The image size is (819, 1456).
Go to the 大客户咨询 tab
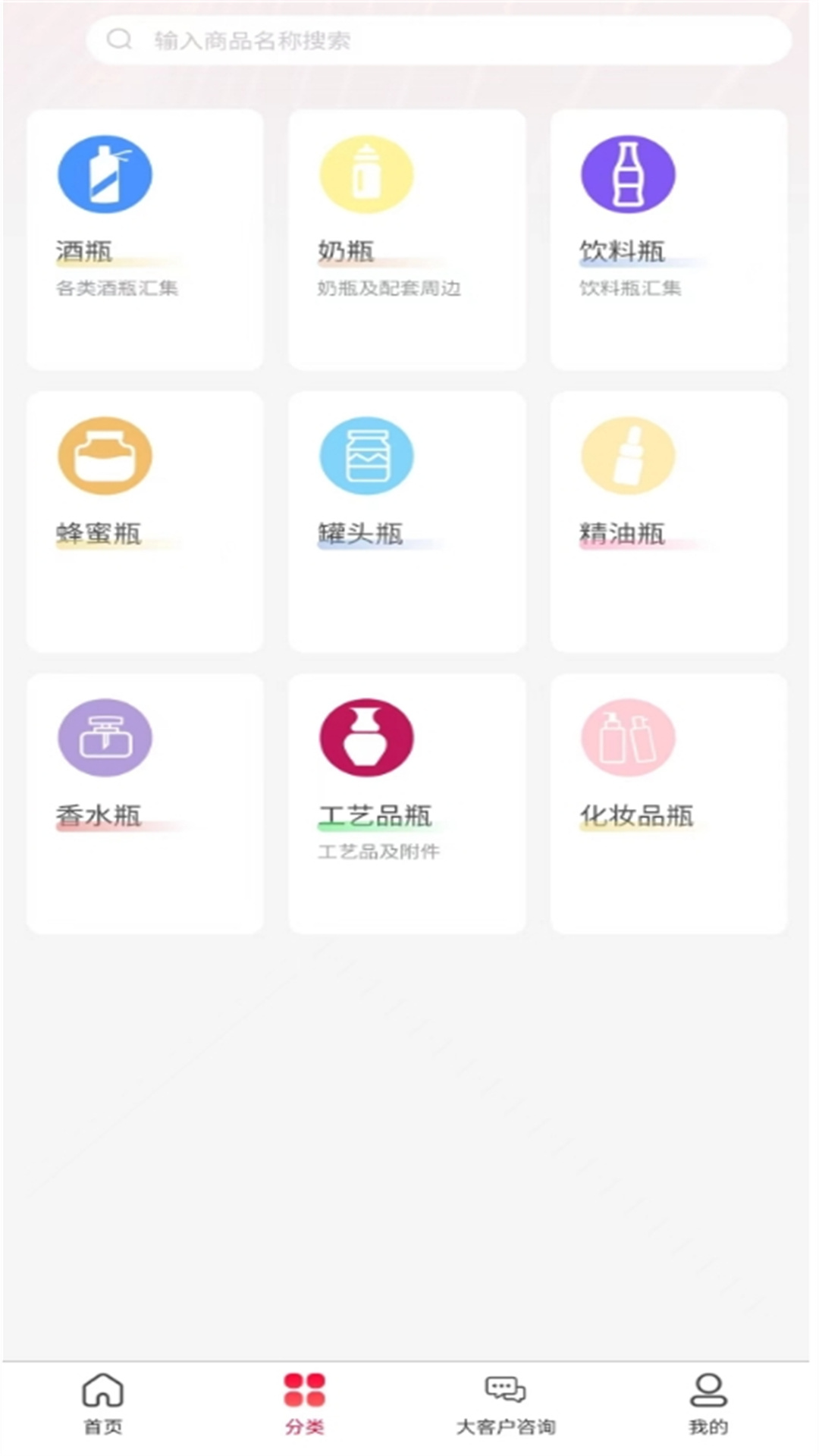click(506, 1404)
